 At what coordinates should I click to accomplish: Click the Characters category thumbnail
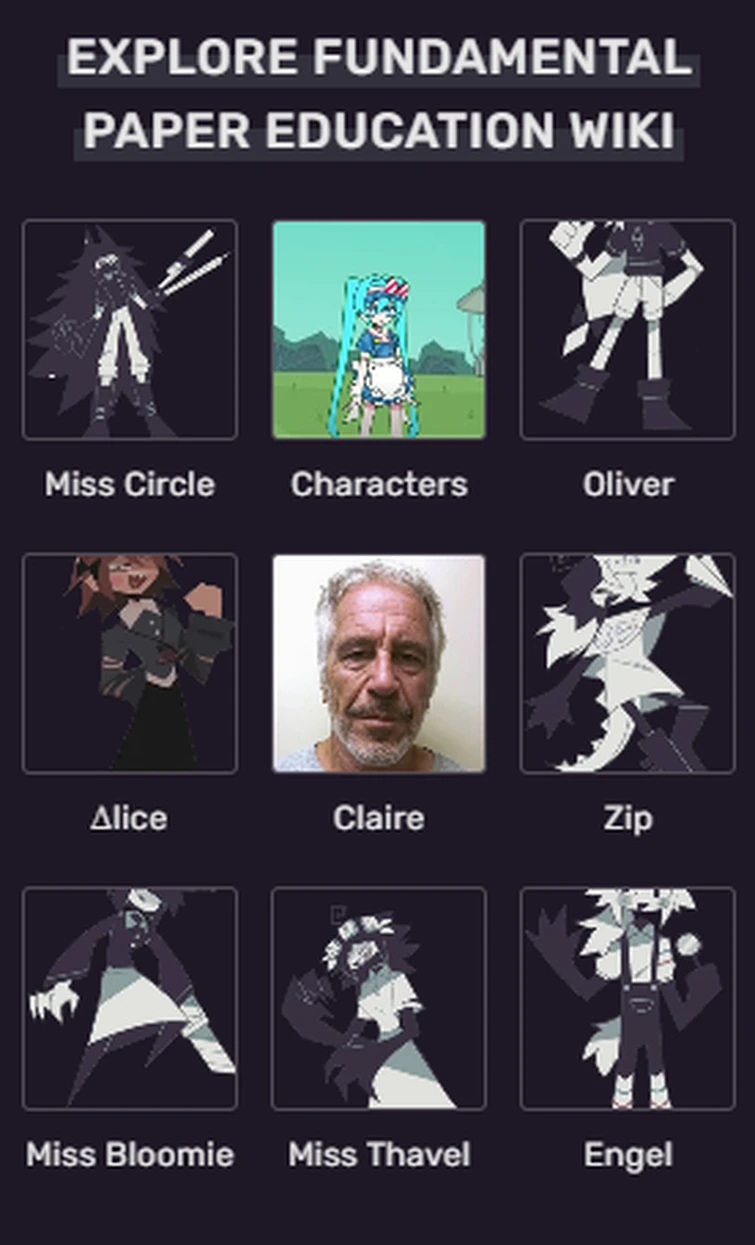(x=378, y=328)
